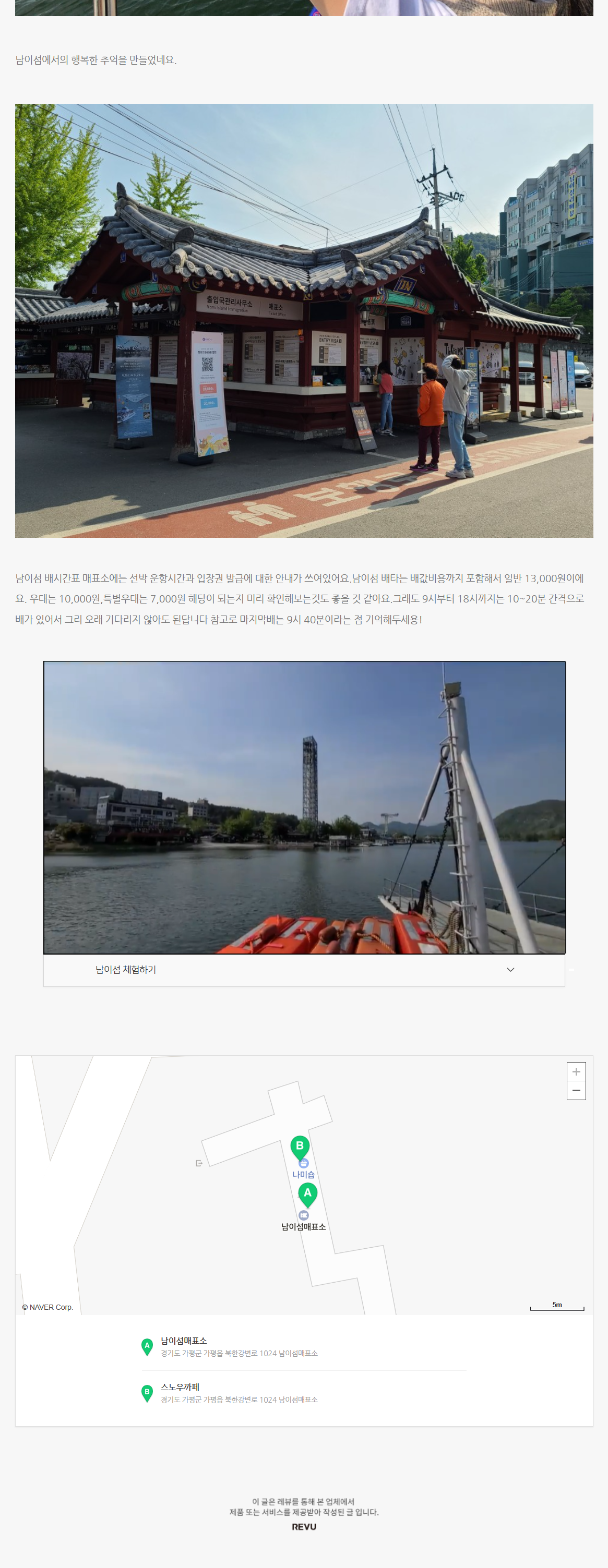Open the ticket office photo

pyautogui.click(x=304, y=321)
